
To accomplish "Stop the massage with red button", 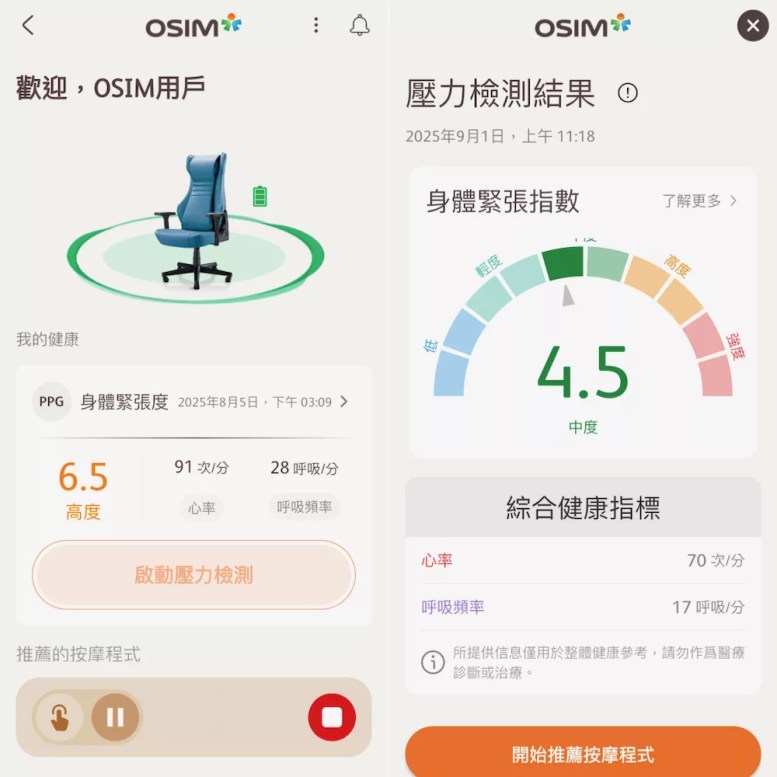I will point(332,717).
